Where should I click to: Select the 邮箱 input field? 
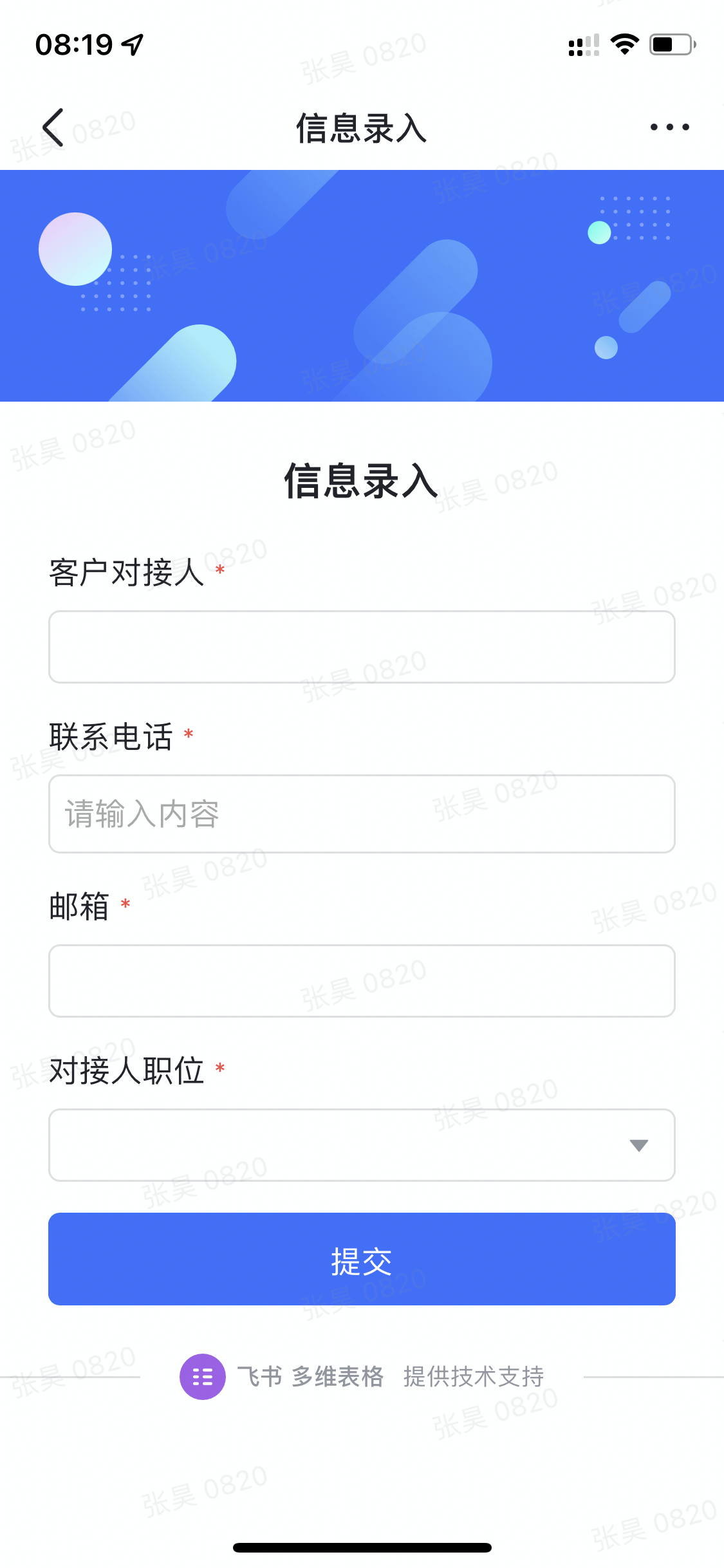(362, 981)
